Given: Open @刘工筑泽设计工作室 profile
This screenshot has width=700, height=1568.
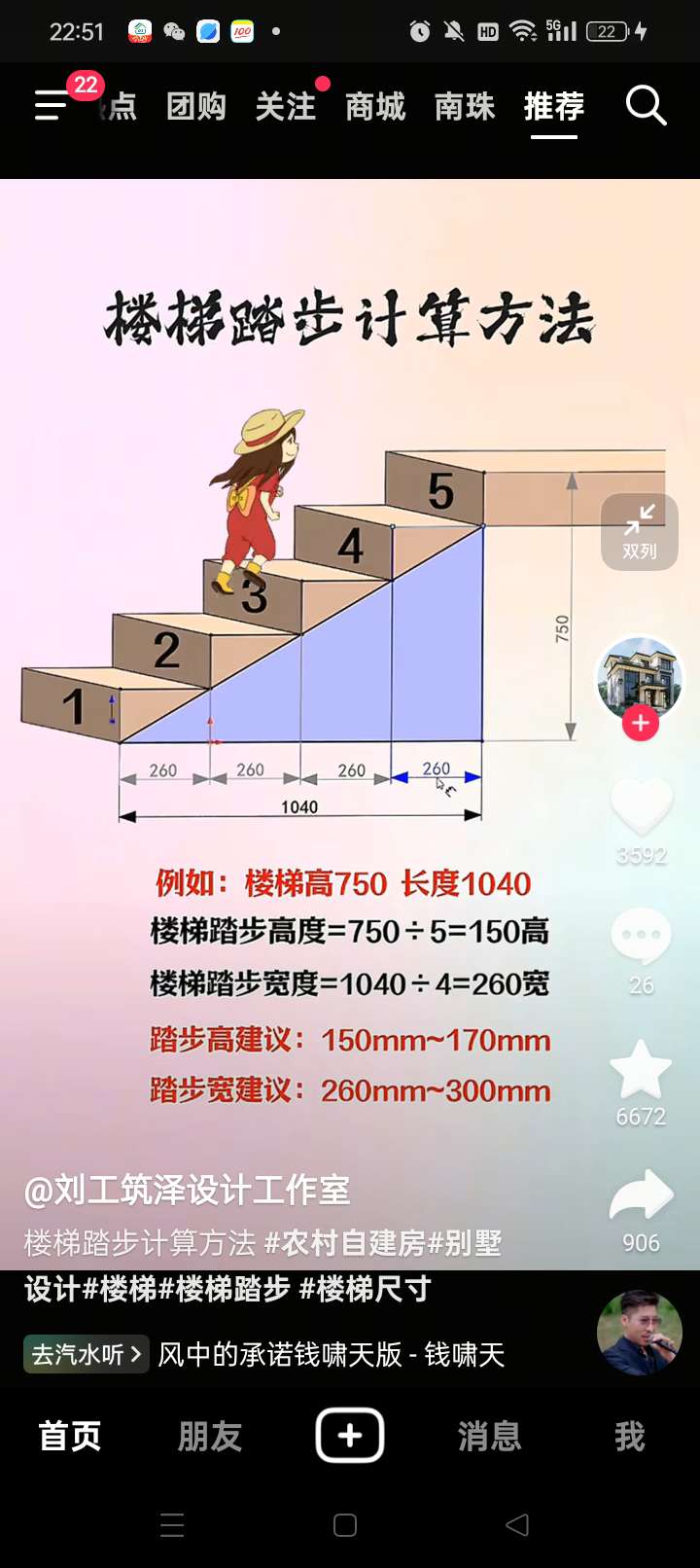Looking at the screenshot, I should point(187,1190).
